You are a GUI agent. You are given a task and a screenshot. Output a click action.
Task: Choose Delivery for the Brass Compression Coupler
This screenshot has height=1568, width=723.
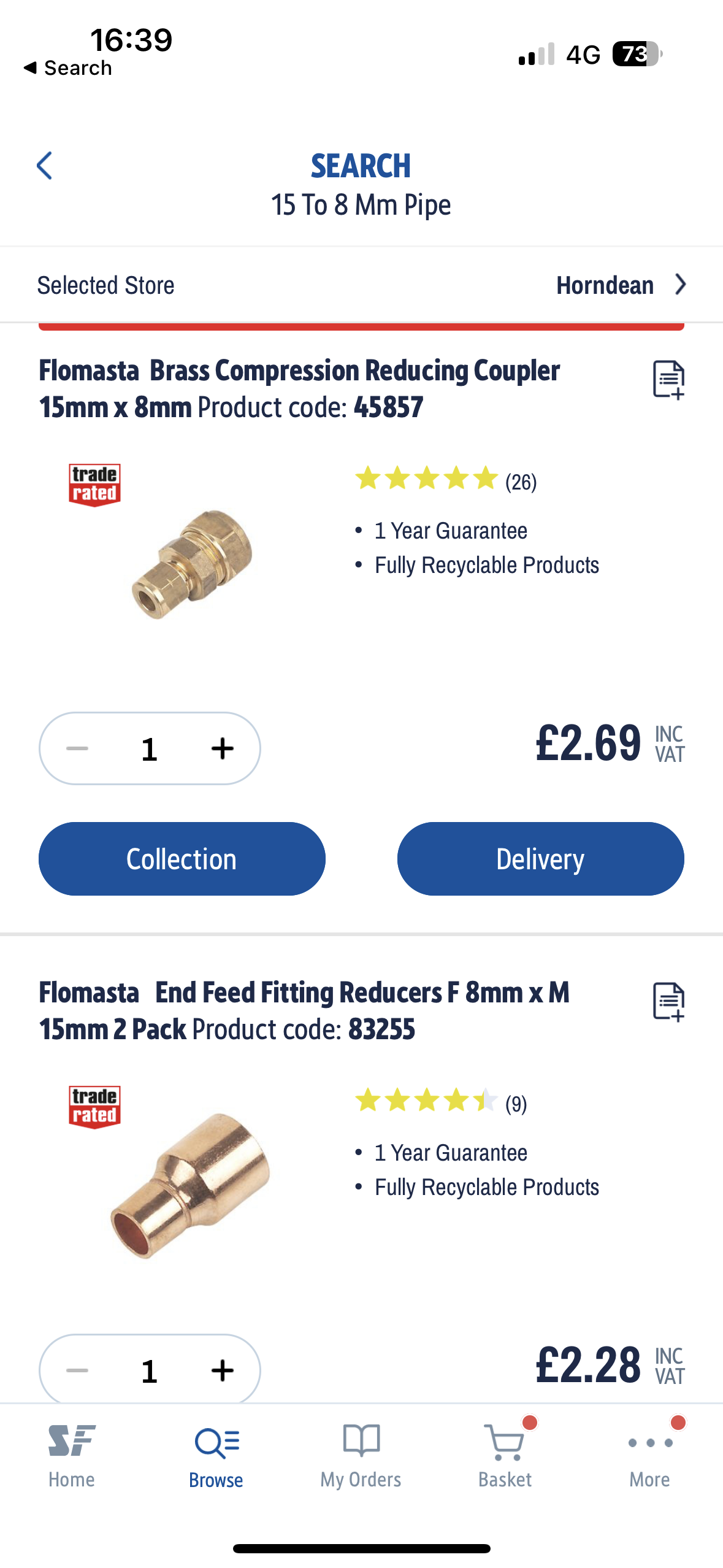click(540, 858)
